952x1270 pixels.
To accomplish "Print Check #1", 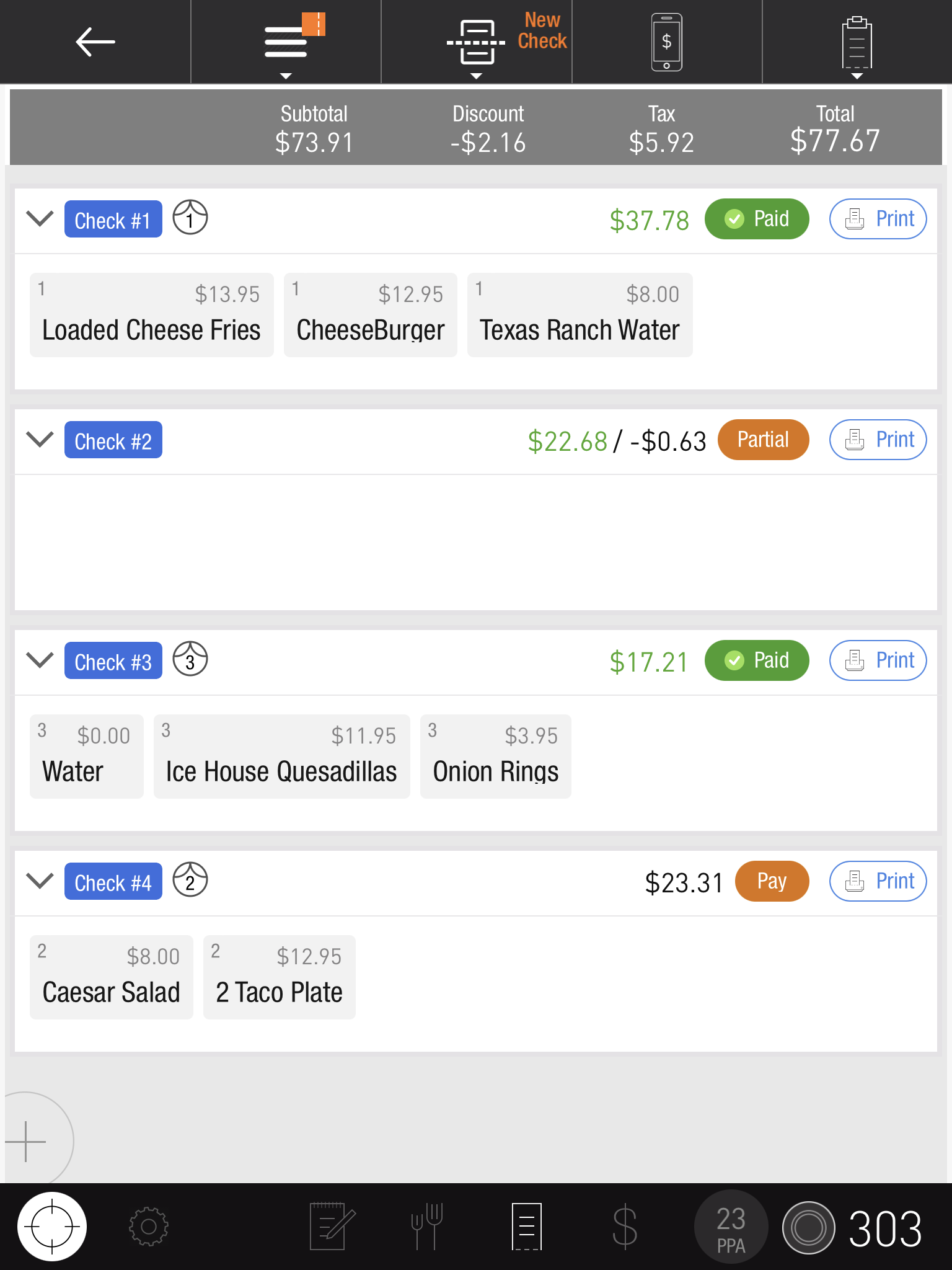I will coord(878,219).
